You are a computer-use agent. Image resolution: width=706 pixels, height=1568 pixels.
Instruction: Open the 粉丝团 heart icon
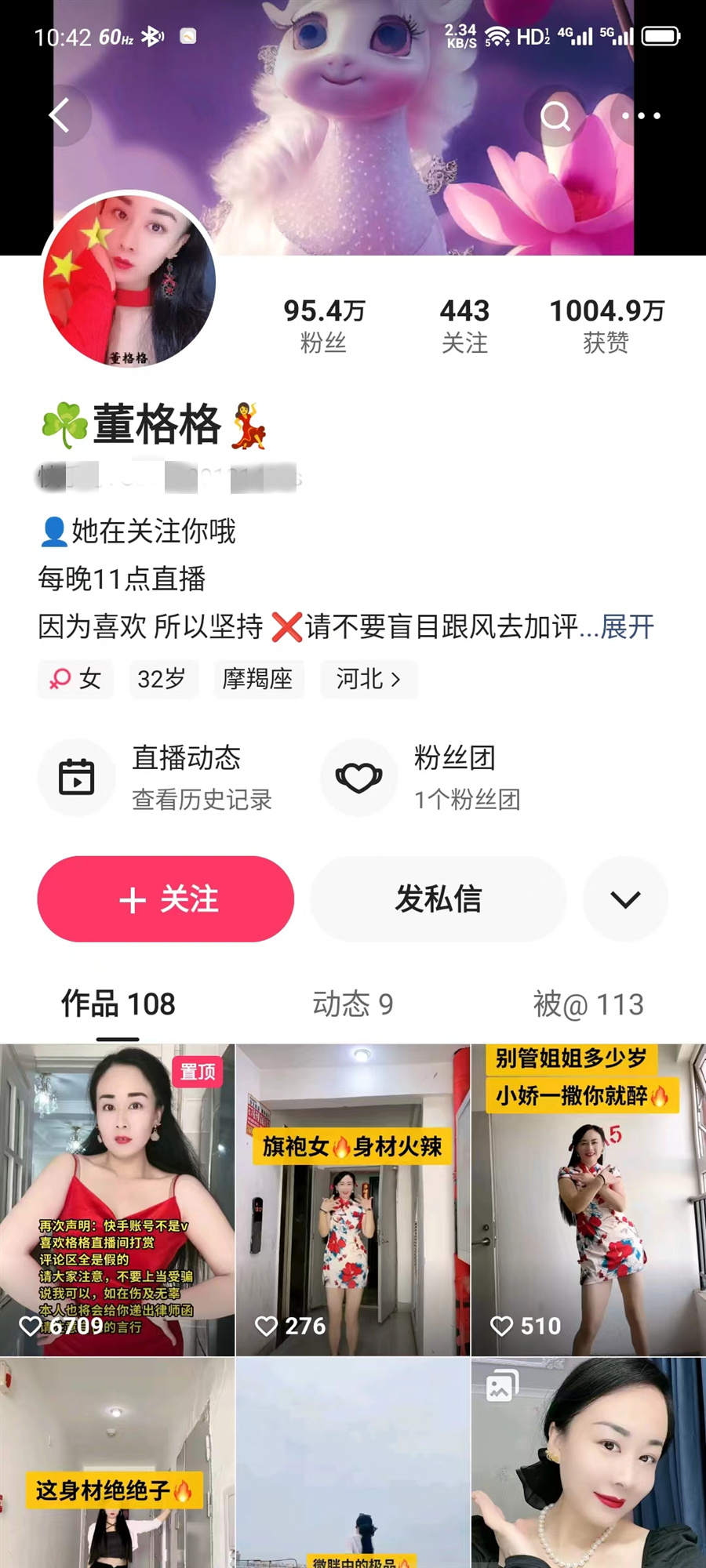click(x=358, y=777)
